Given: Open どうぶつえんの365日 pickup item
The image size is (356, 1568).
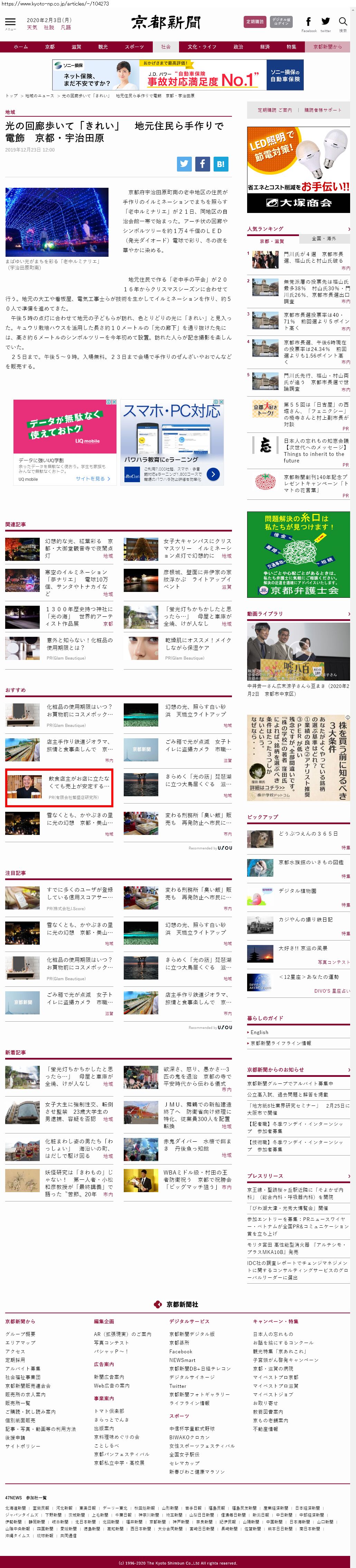Looking at the screenshot, I should 308,834.
